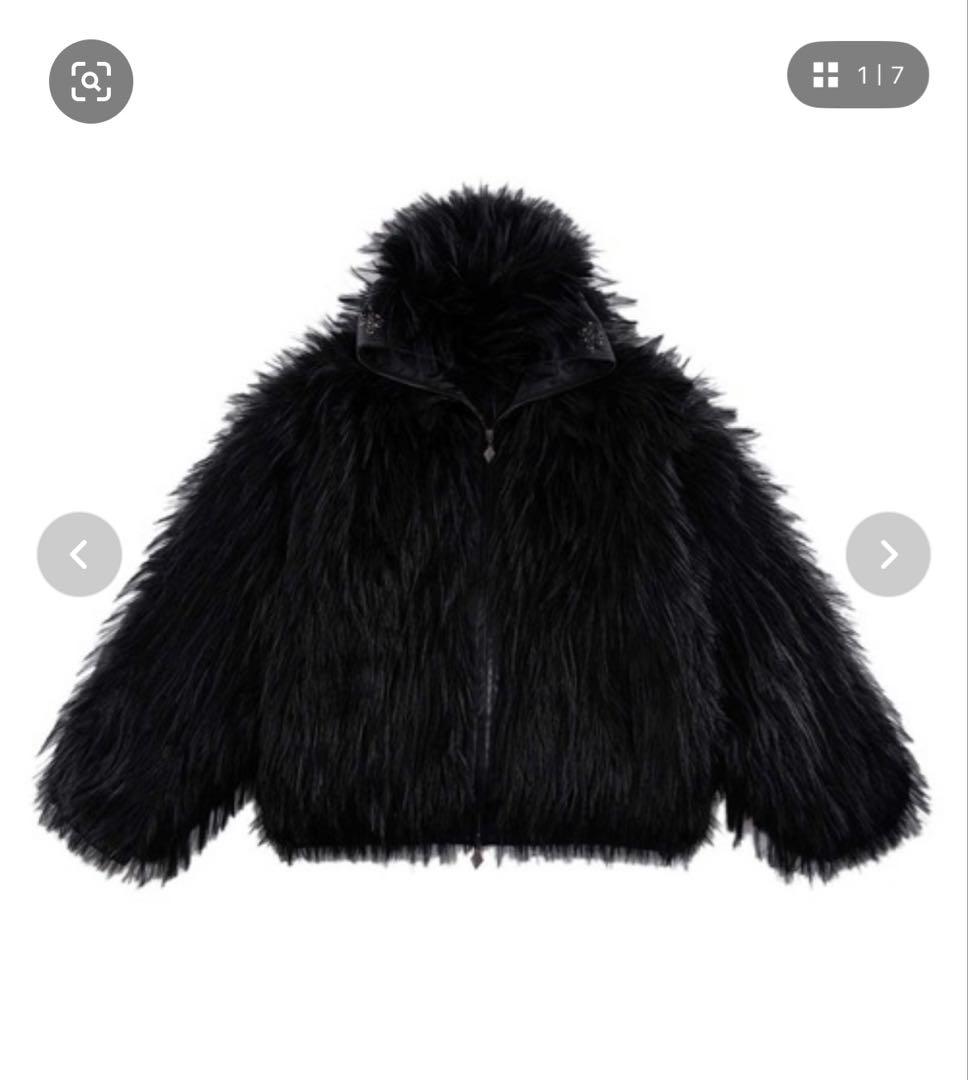
Task: Tap the gray photo counter showing 1|7
Action: pyautogui.click(x=857, y=75)
